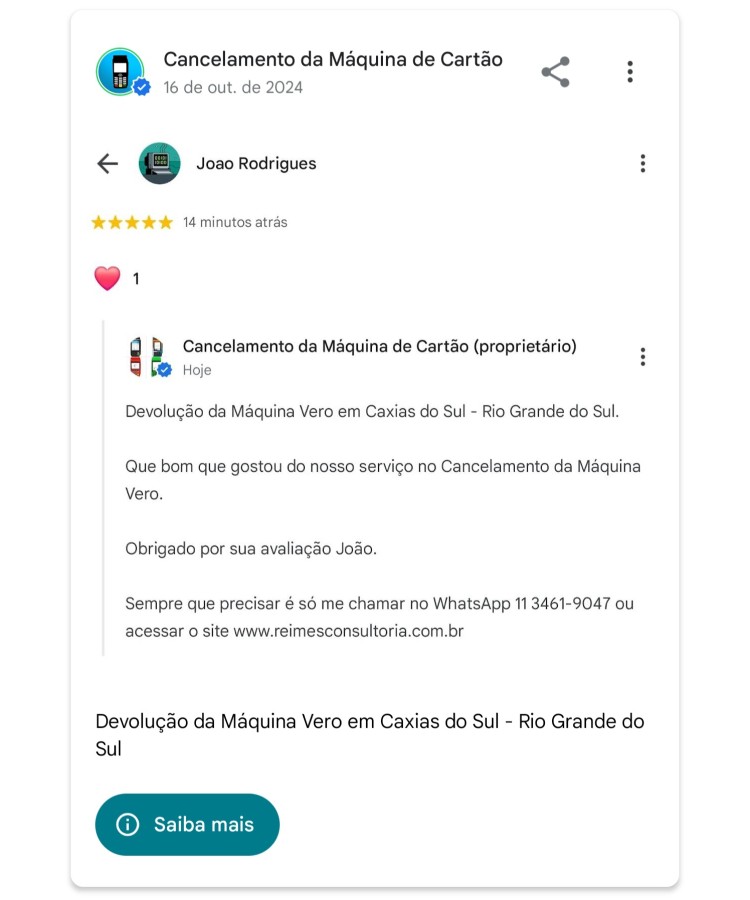Click the Cancelamento da Máquina de Cartão business icon
This screenshot has height=900, width=750.
tap(120, 71)
